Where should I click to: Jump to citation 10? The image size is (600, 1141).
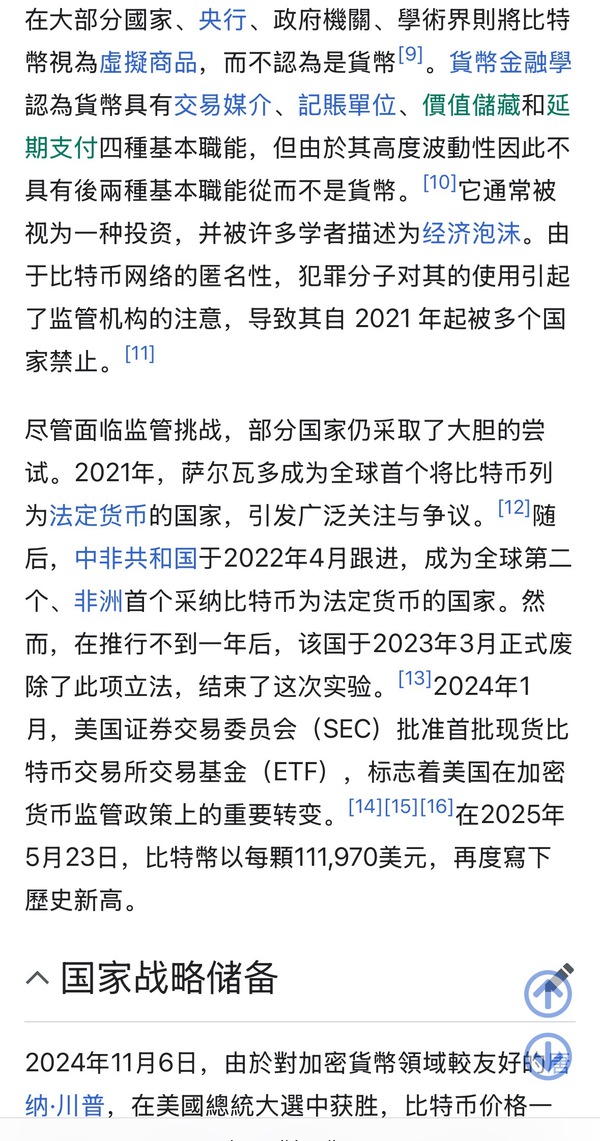pos(440,182)
